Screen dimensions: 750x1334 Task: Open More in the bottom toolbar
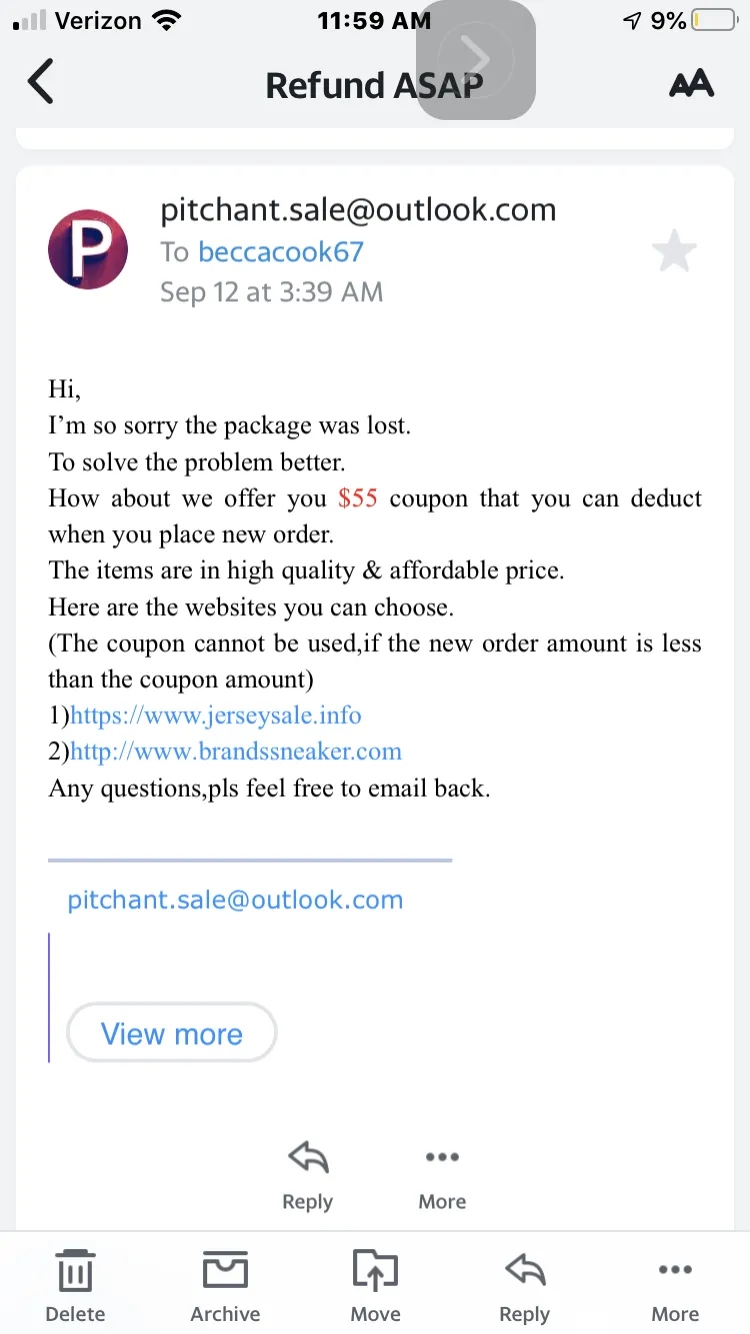[x=675, y=1287]
